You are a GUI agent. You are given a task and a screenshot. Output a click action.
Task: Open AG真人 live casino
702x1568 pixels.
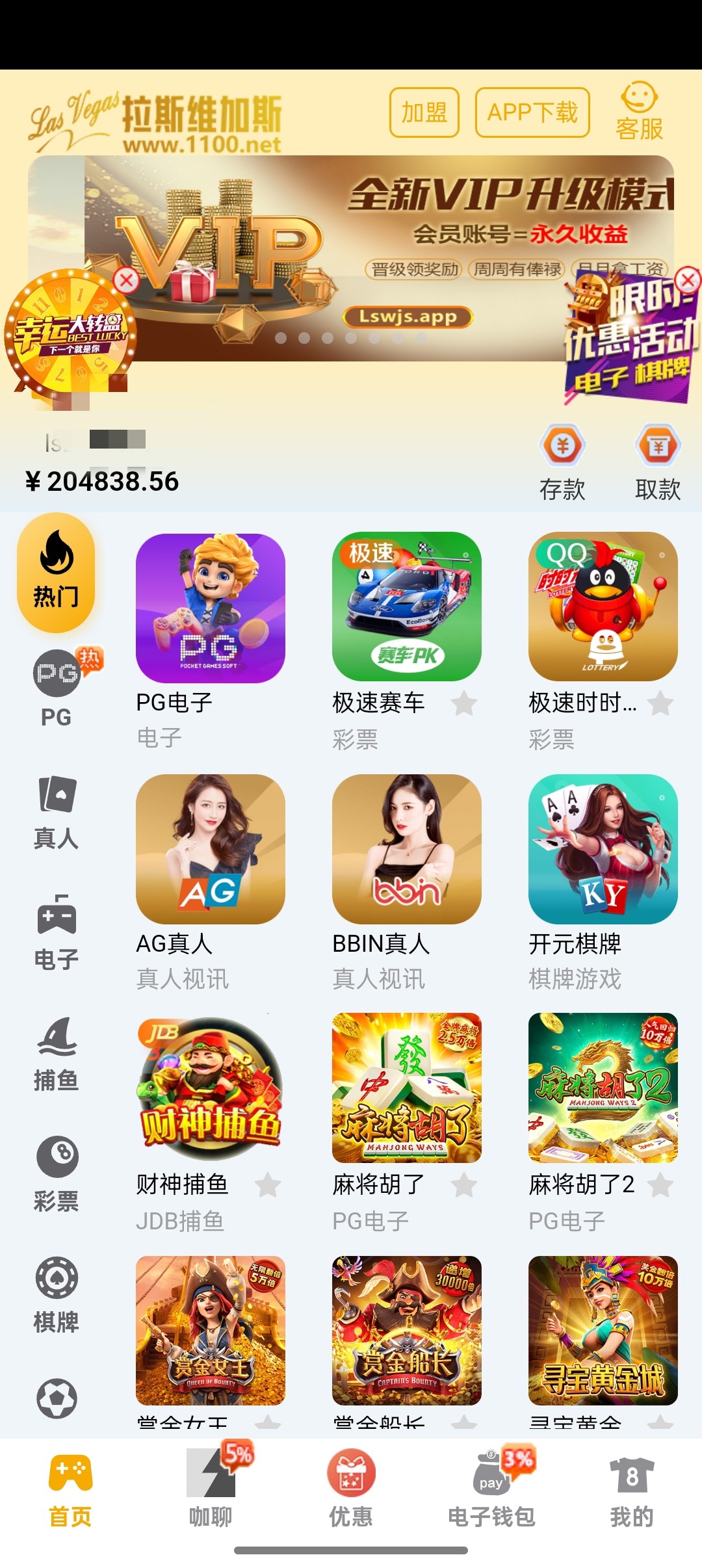211,849
